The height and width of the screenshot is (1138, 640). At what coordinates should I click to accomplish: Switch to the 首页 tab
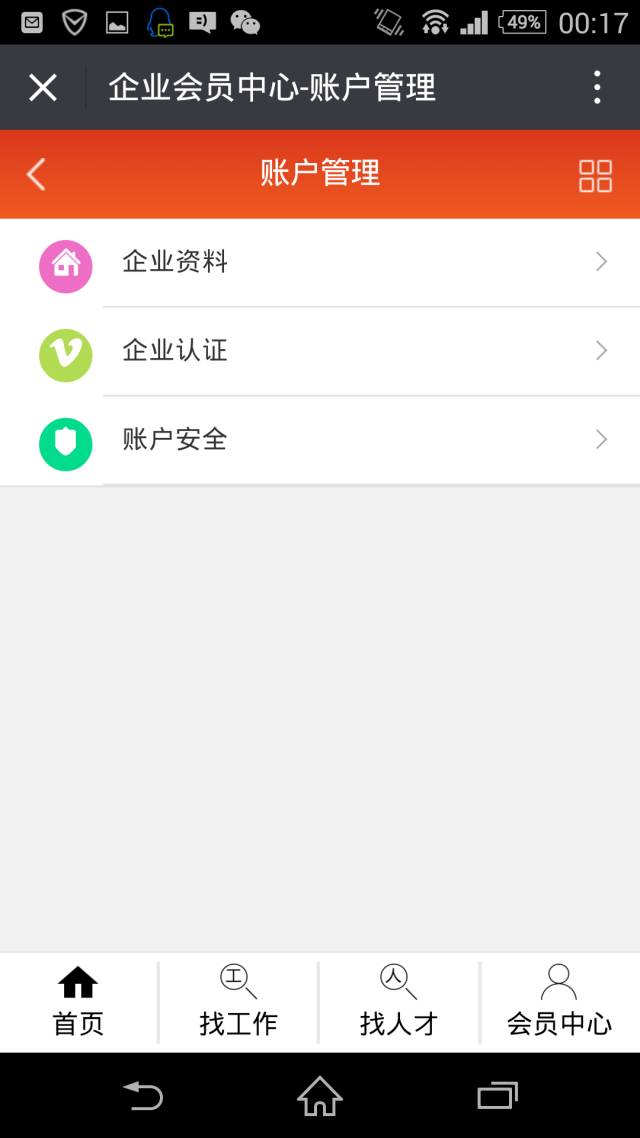point(78,1002)
